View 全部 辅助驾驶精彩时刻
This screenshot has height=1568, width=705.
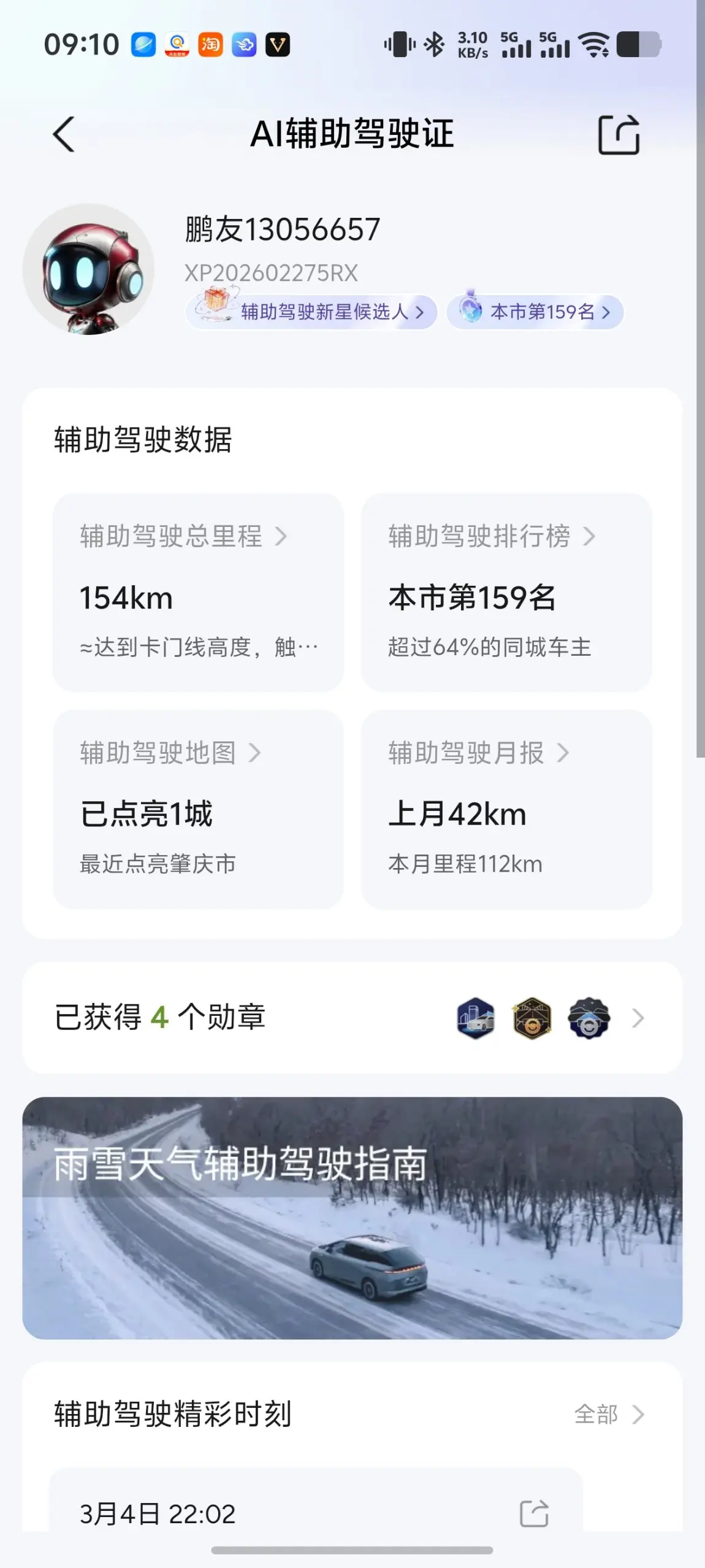608,1414
